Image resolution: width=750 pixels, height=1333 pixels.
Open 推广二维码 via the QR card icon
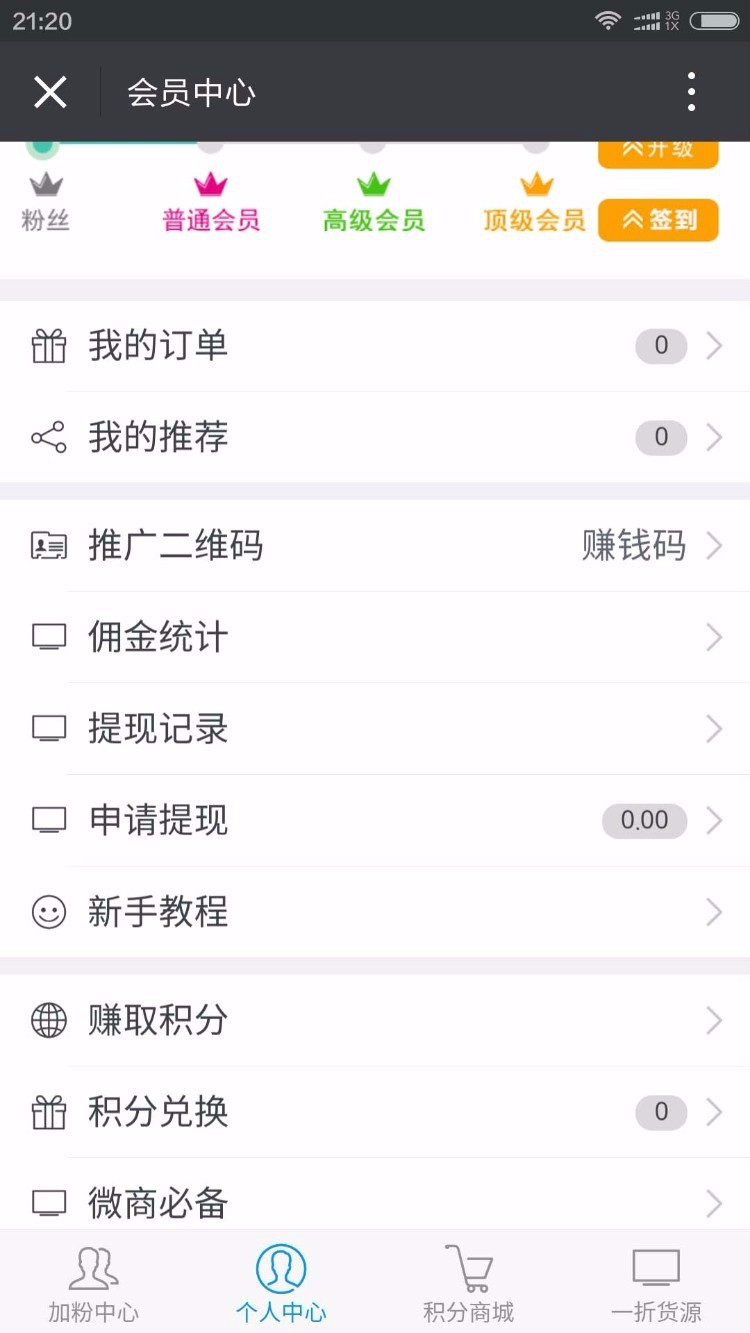[x=47, y=545]
